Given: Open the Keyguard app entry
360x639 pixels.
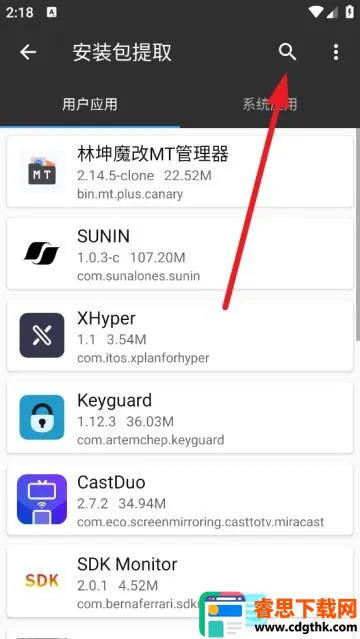Looking at the screenshot, I should pyautogui.click(x=180, y=417).
